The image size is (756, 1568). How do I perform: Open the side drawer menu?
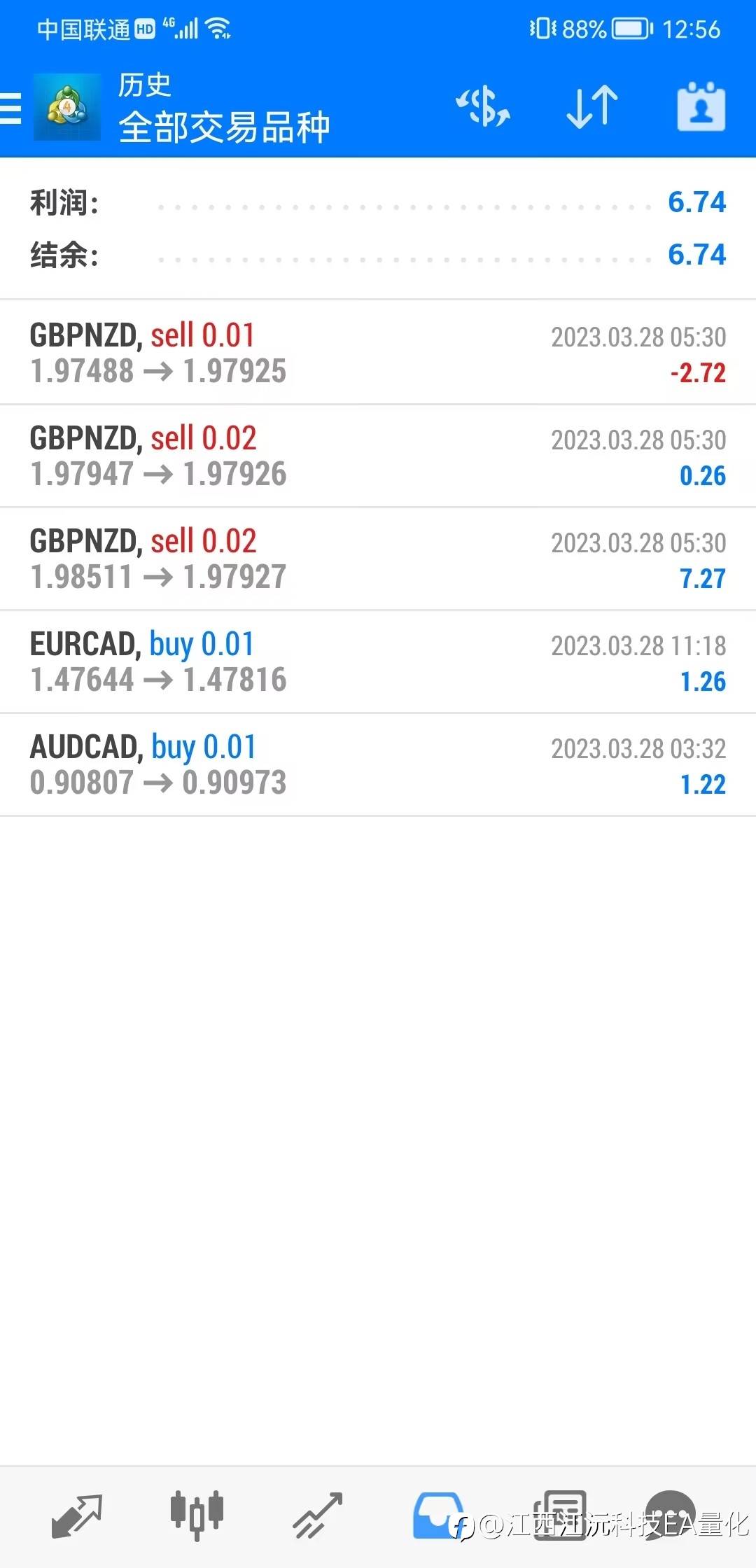(x=11, y=108)
